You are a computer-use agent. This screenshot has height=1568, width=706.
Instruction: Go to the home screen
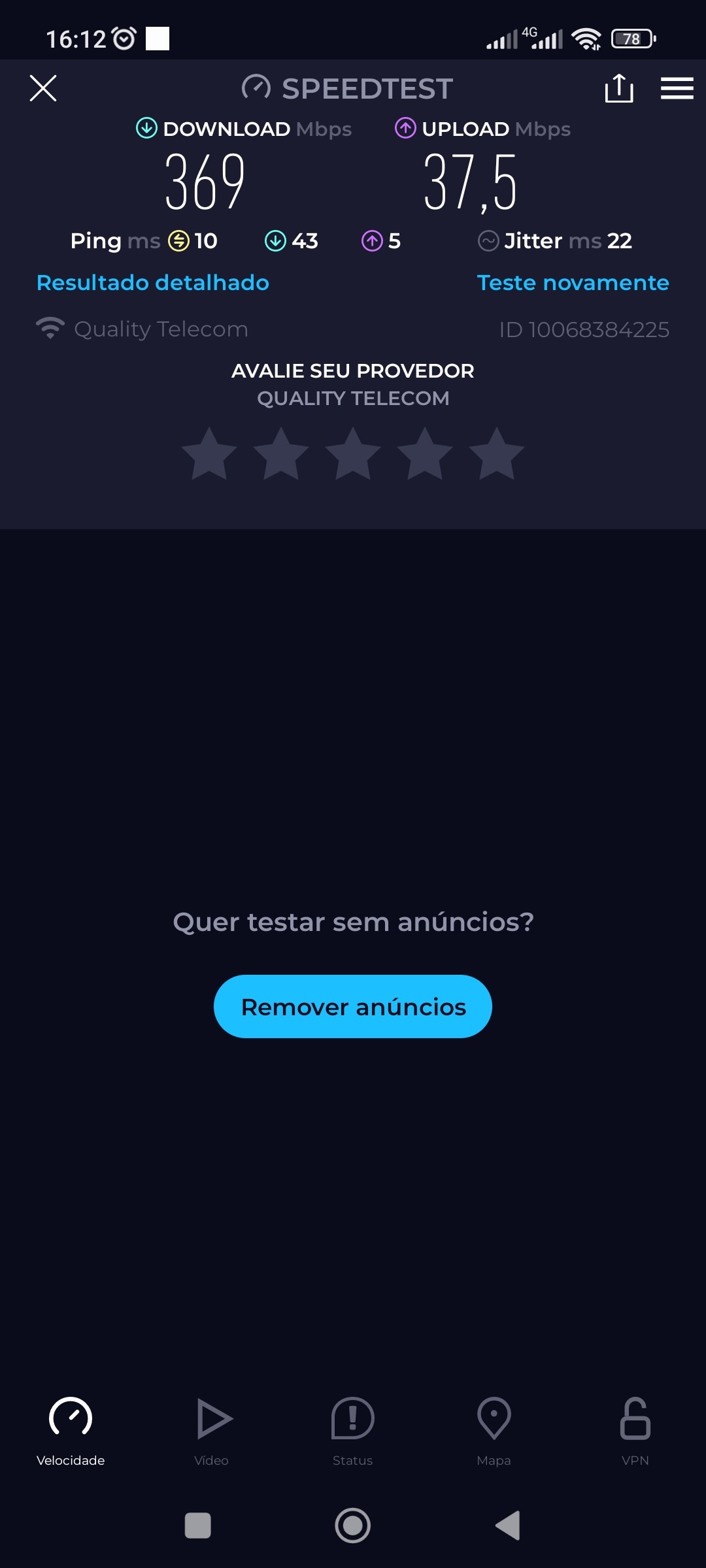[353, 1526]
